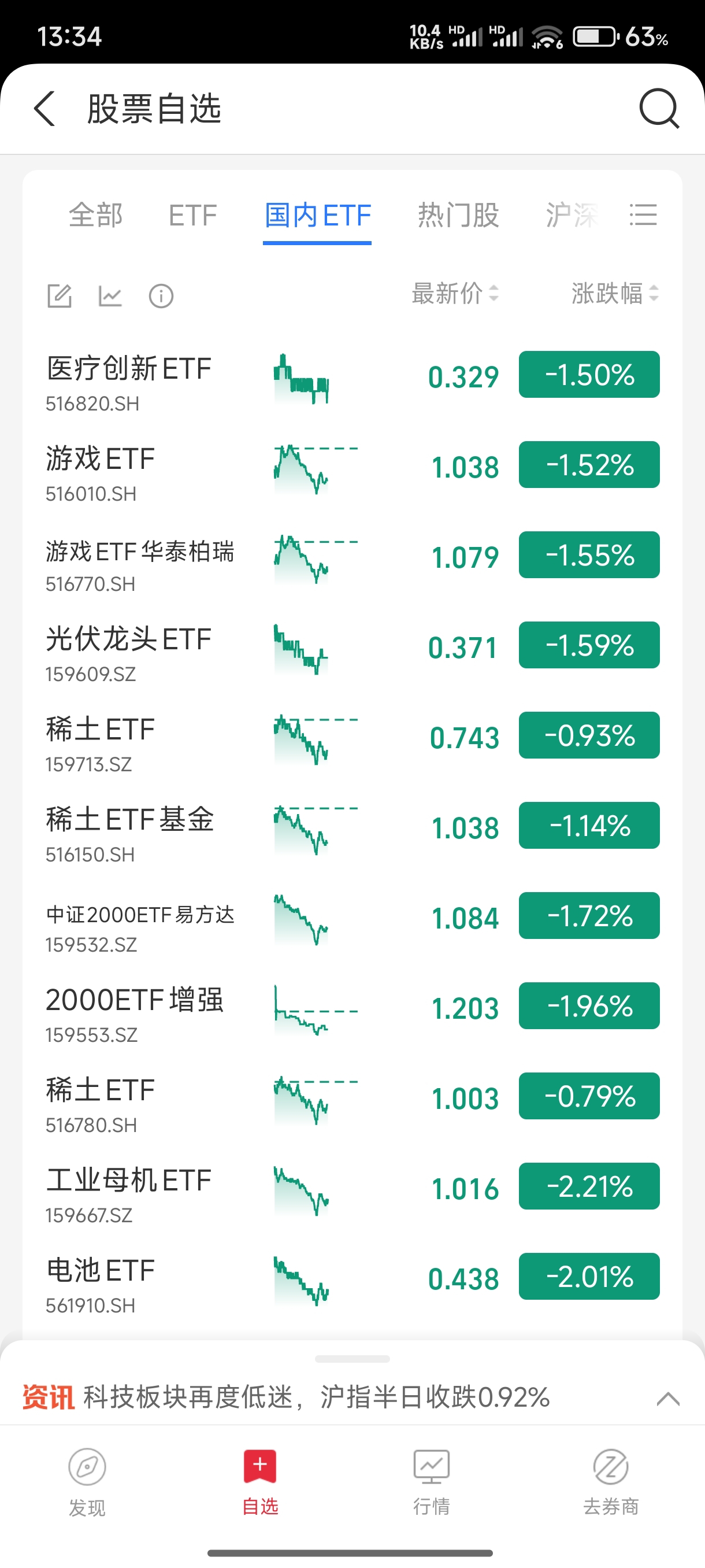Go back from 股票自选 page
Viewport: 705px width, 1568px height.
pos(45,109)
